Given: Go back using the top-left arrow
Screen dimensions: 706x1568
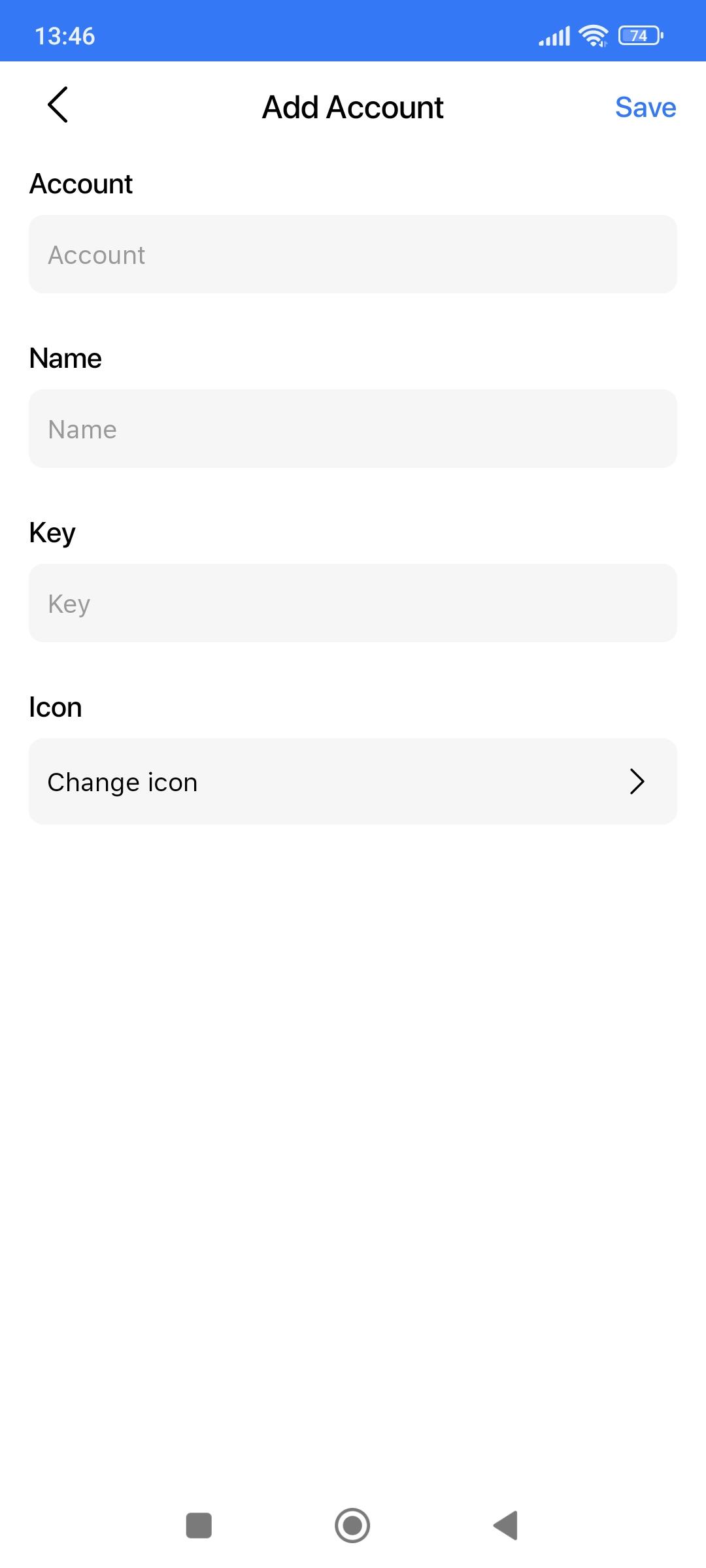Looking at the screenshot, I should tap(58, 105).
